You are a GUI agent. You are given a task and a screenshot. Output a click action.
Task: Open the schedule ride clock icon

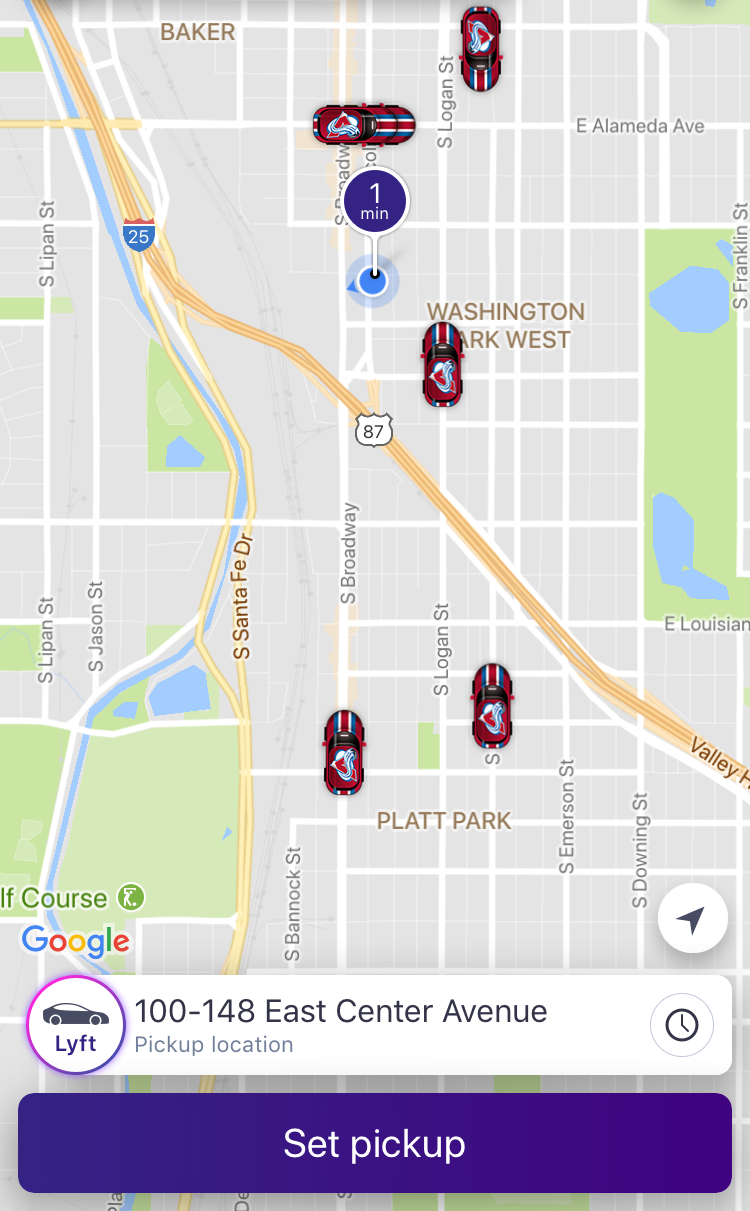click(682, 1025)
